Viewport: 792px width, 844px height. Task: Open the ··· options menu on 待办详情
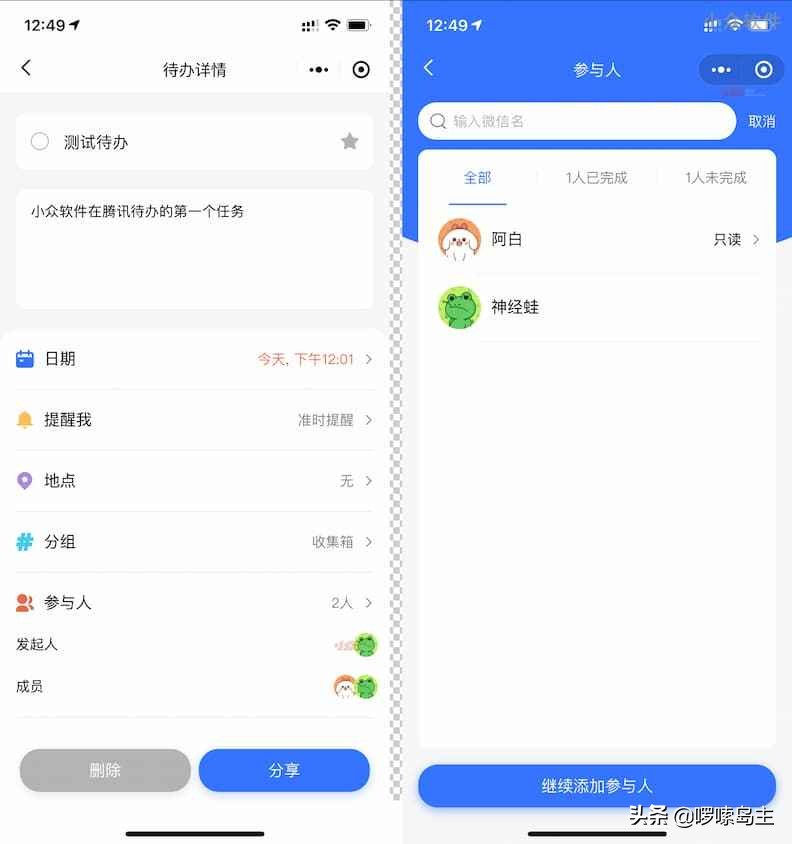[x=318, y=69]
